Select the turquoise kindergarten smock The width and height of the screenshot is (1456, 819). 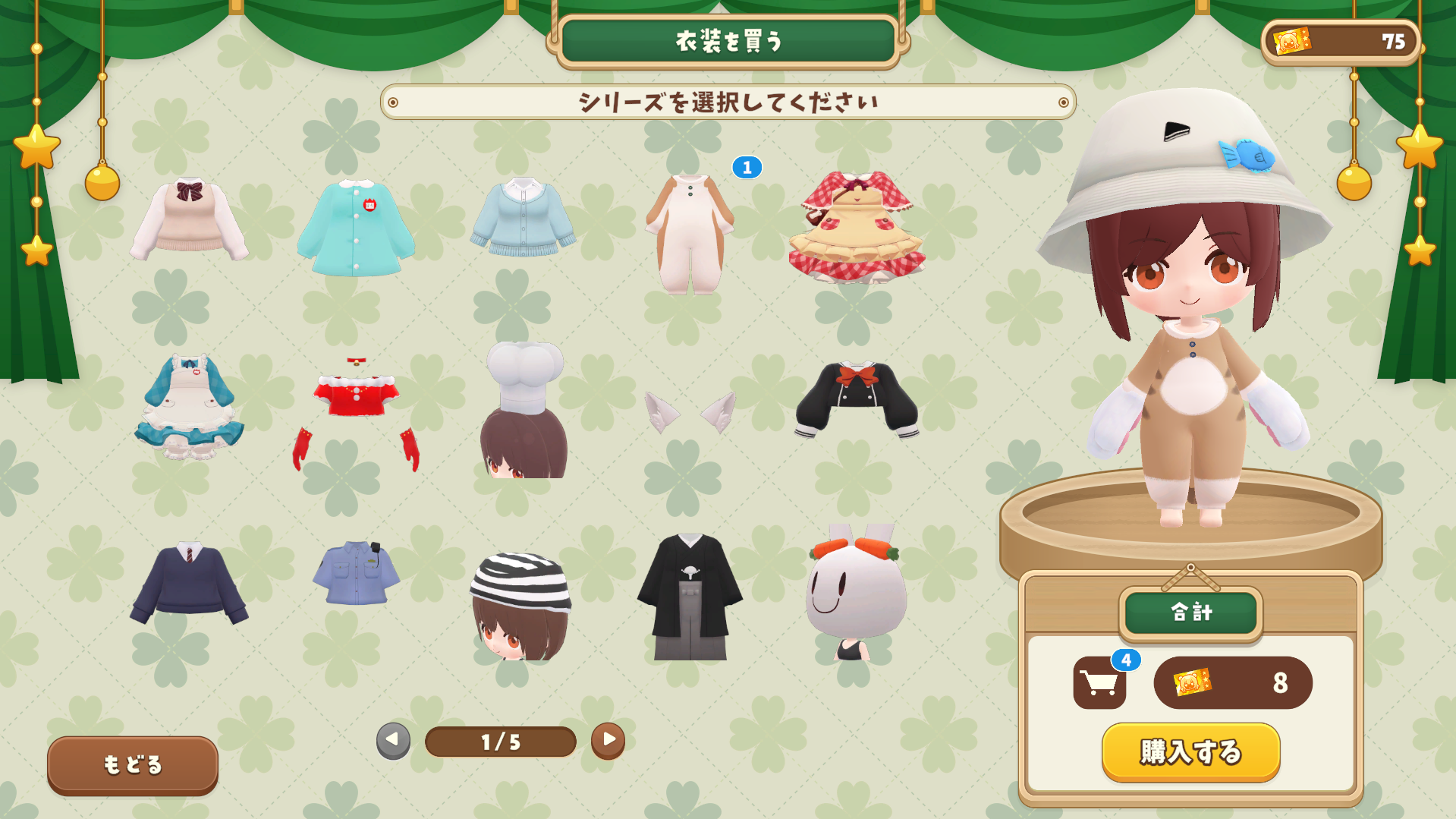(356, 228)
